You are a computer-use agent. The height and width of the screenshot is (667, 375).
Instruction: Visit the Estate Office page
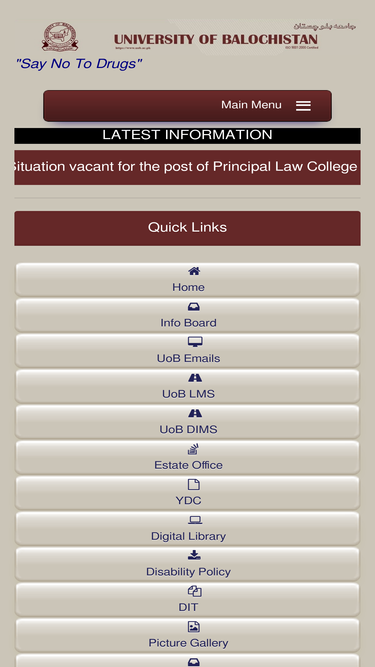[x=188, y=457]
